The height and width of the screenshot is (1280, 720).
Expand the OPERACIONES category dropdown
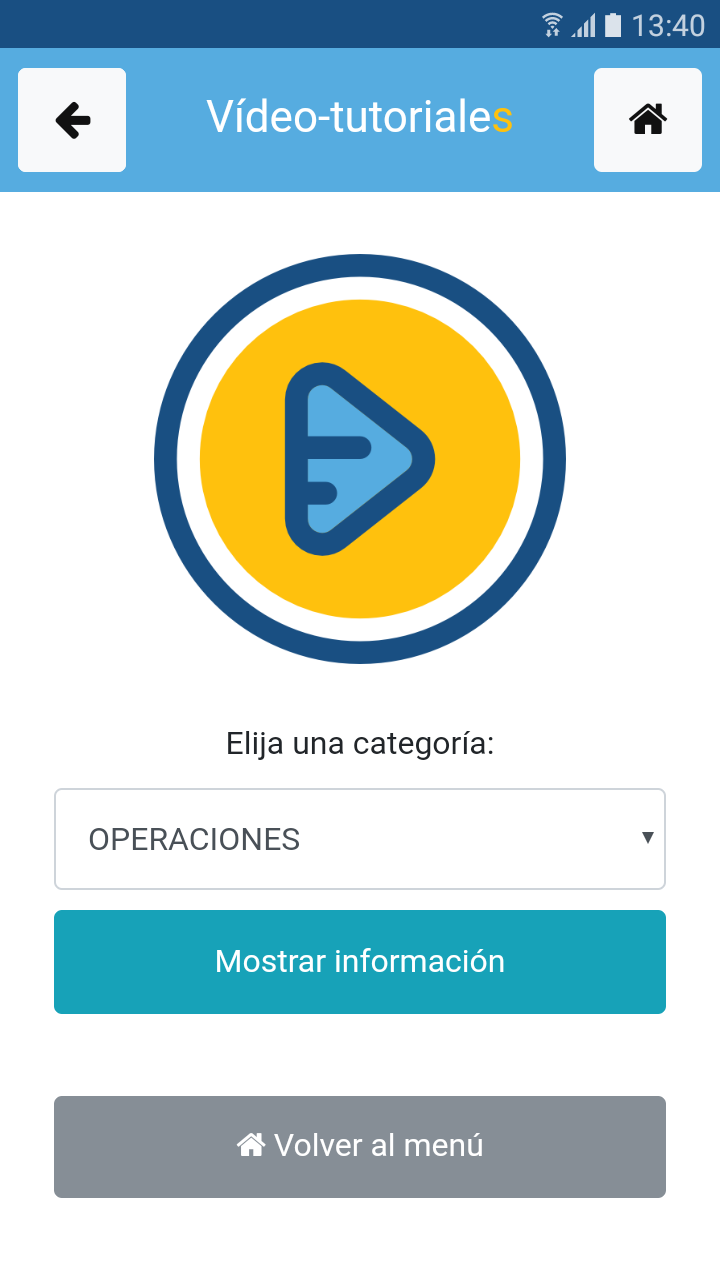click(360, 839)
